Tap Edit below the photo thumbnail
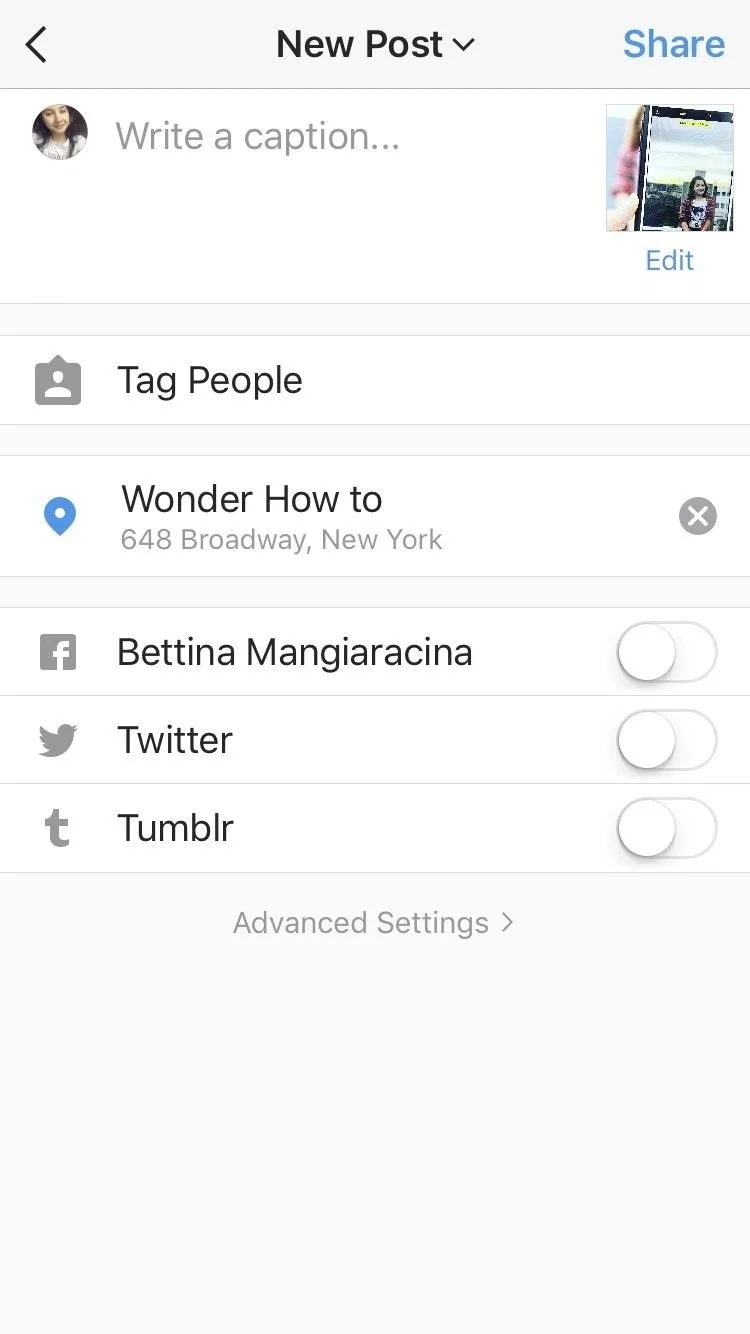The height and width of the screenshot is (1334, 750). (x=669, y=260)
